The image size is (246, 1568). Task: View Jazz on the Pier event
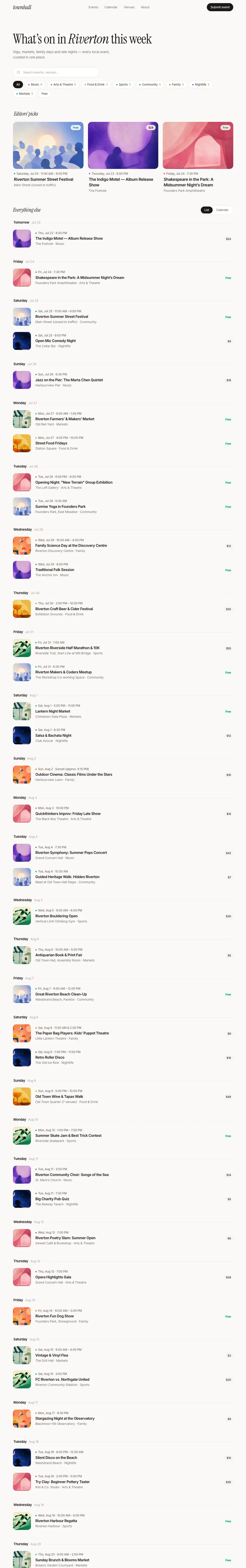tap(122, 380)
